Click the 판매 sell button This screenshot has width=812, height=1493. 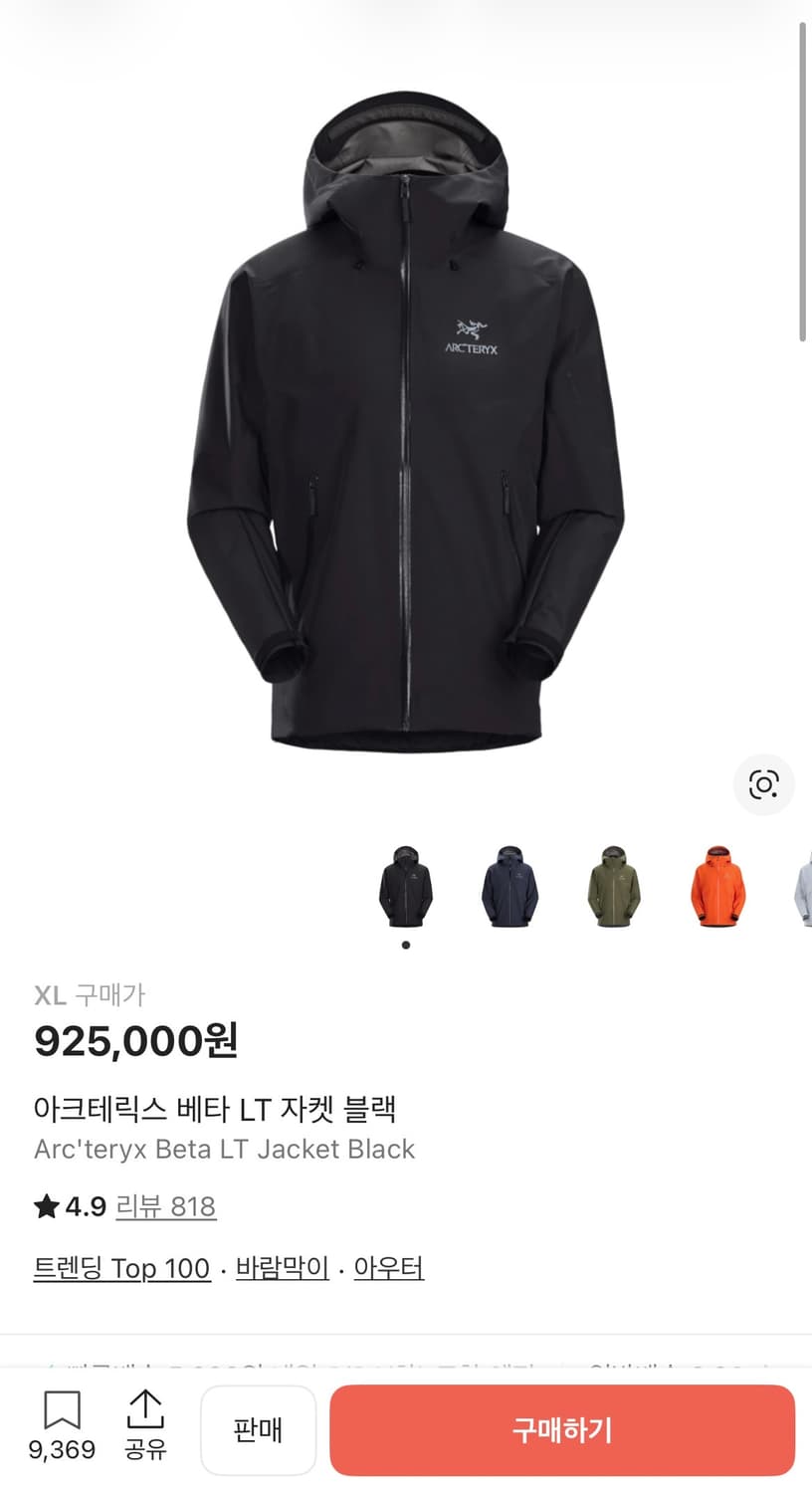258,1430
